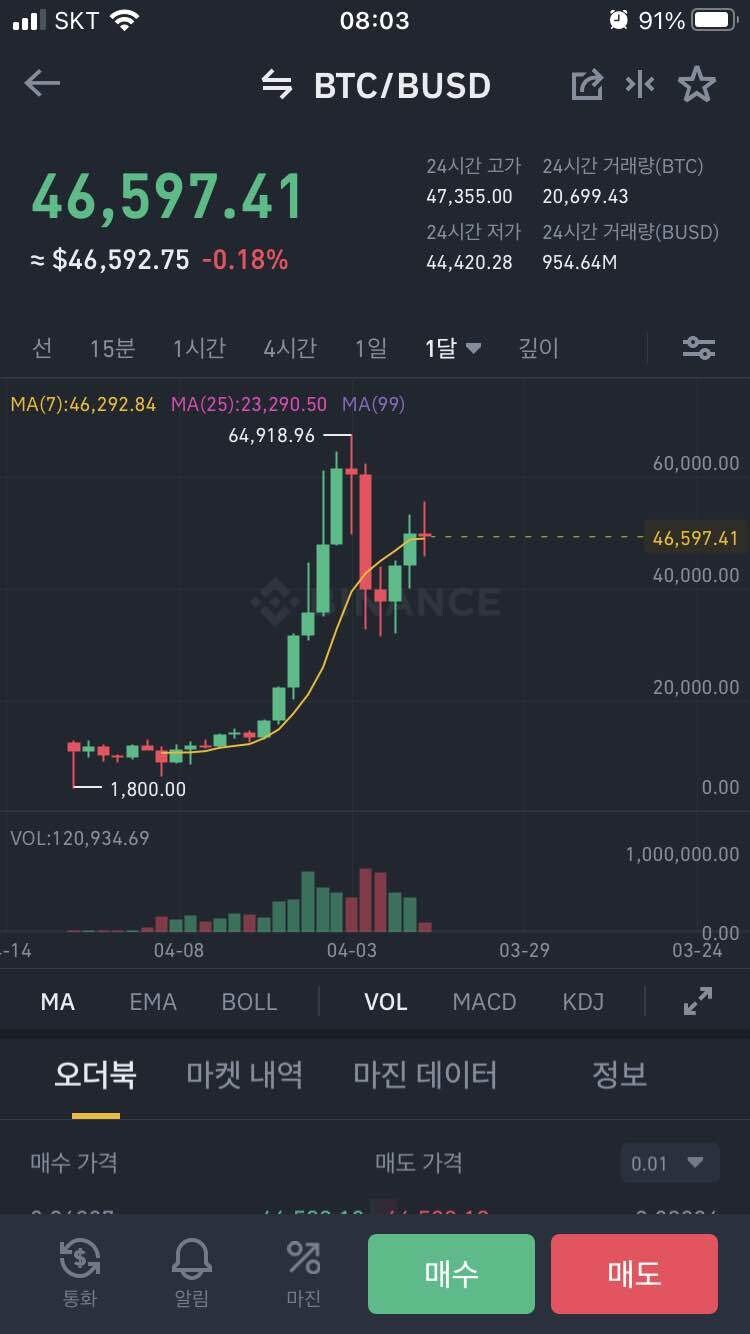Open the 1달 interval dropdown

453,348
